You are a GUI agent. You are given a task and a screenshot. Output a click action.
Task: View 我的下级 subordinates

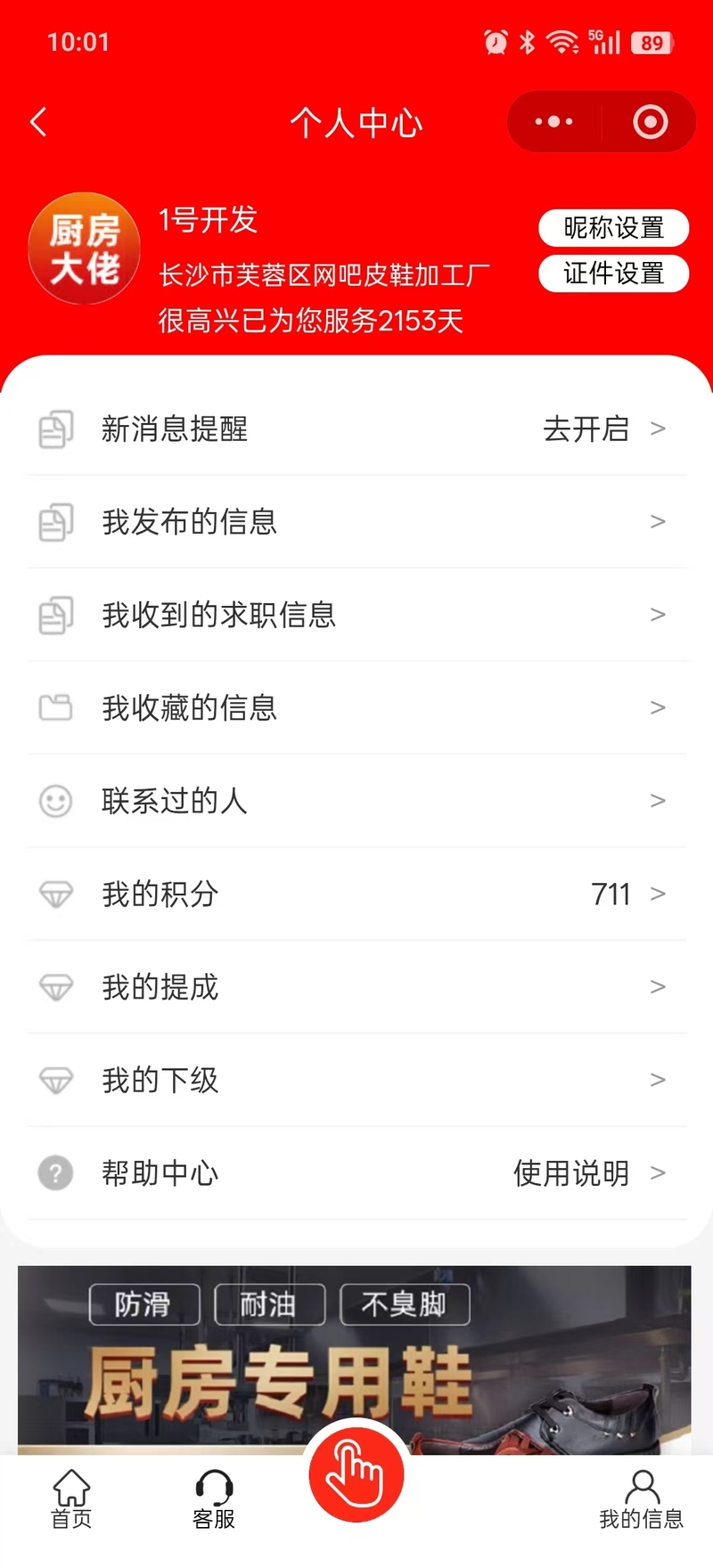356,1080
